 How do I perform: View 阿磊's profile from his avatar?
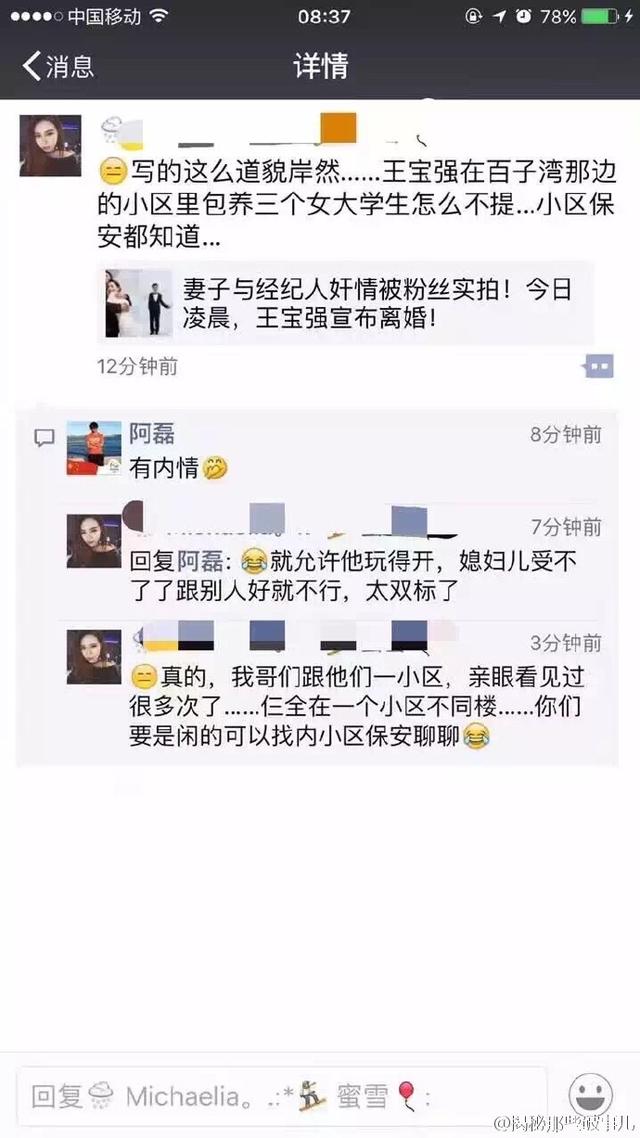tap(93, 448)
